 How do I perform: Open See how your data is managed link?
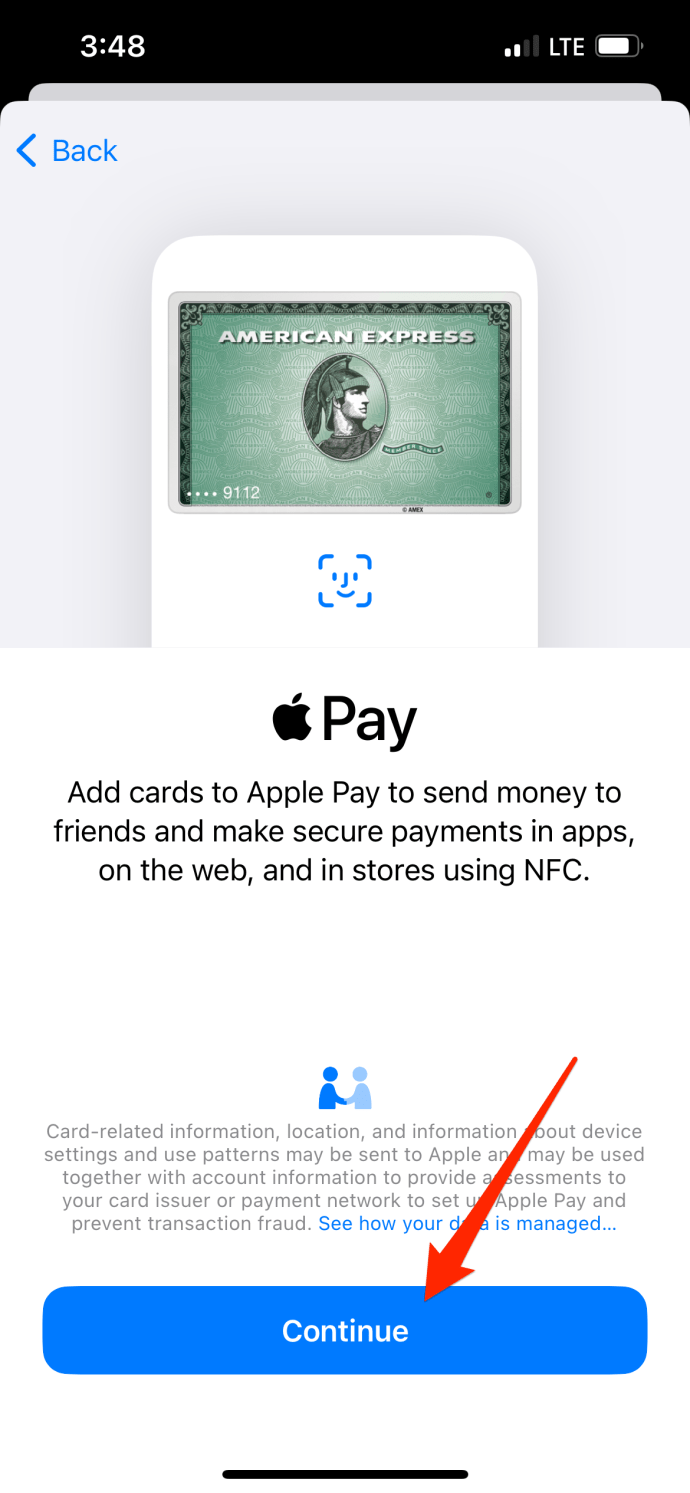click(x=466, y=1224)
